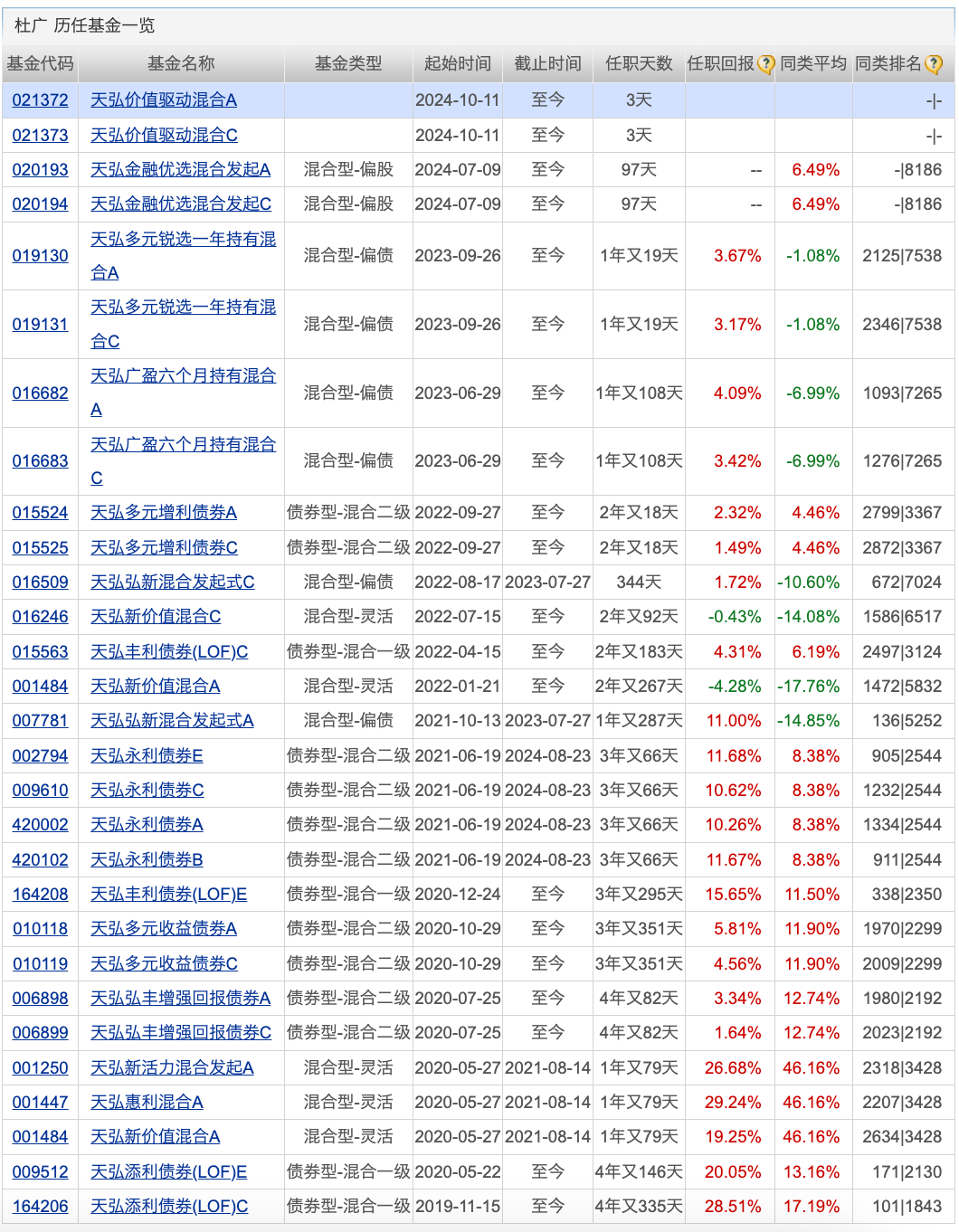Image resolution: width=959 pixels, height=1232 pixels.
Task: View 天弘新价值混合C fund details
Action: 156,617
